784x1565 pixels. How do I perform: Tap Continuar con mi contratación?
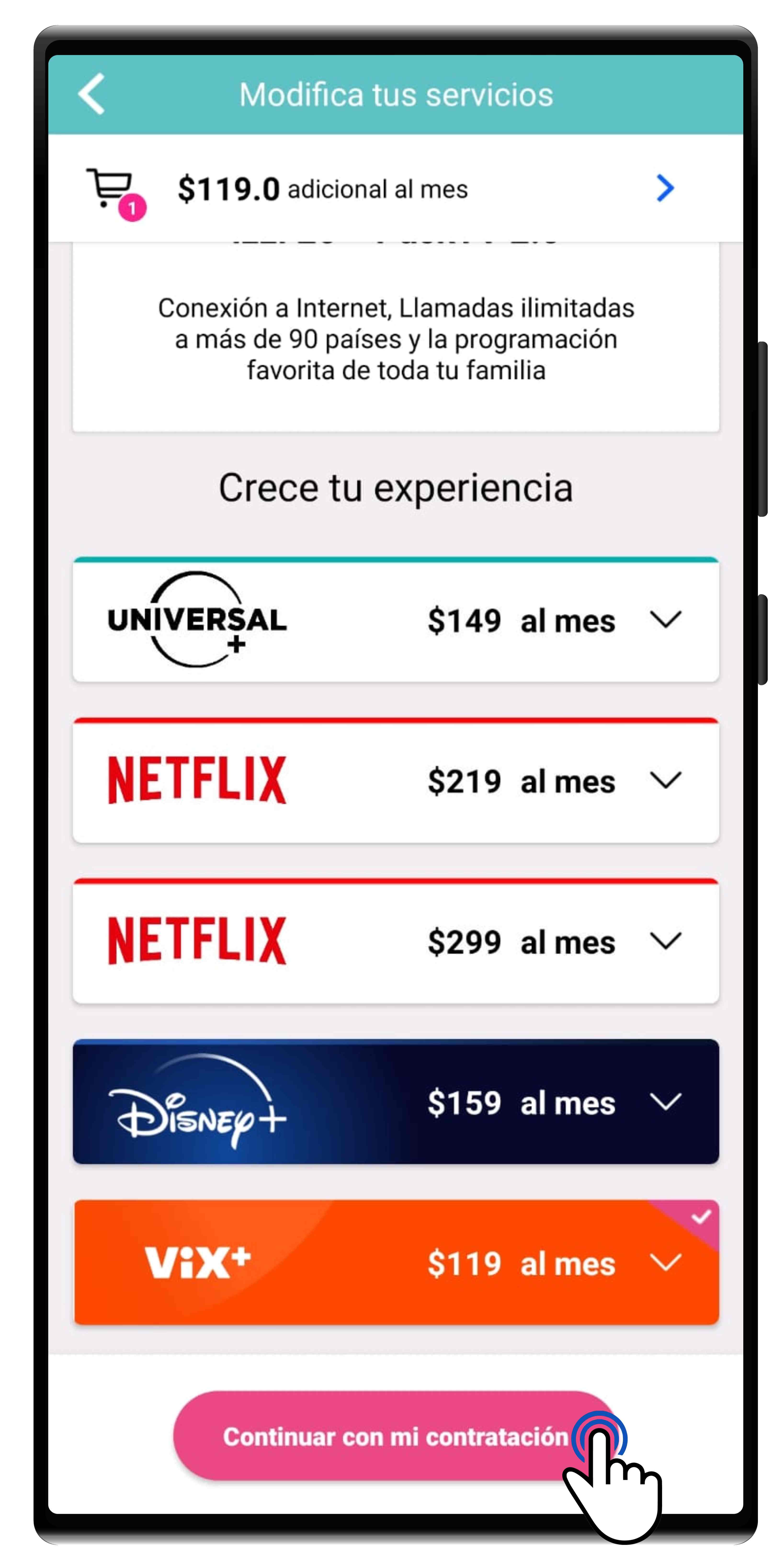pos(395,1436)
